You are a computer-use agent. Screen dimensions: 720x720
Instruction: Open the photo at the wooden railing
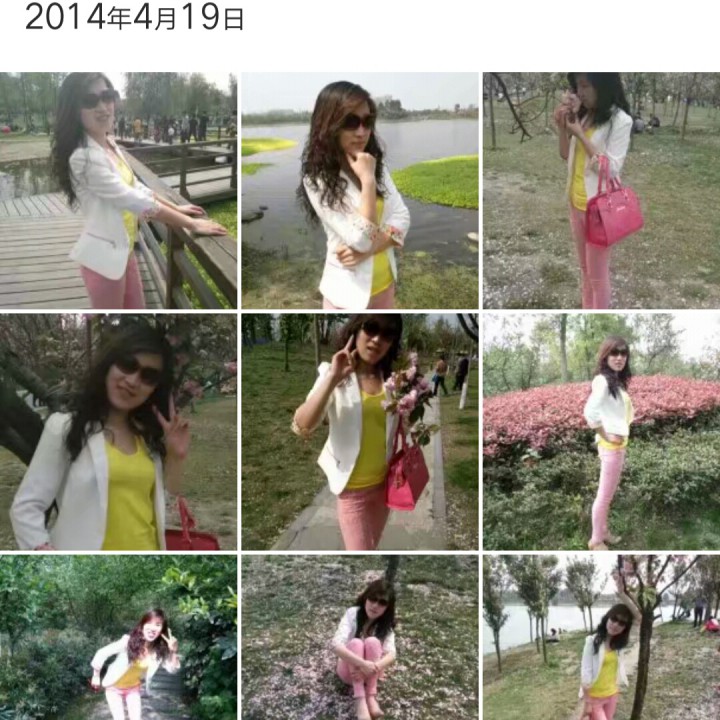pos(118,190)
